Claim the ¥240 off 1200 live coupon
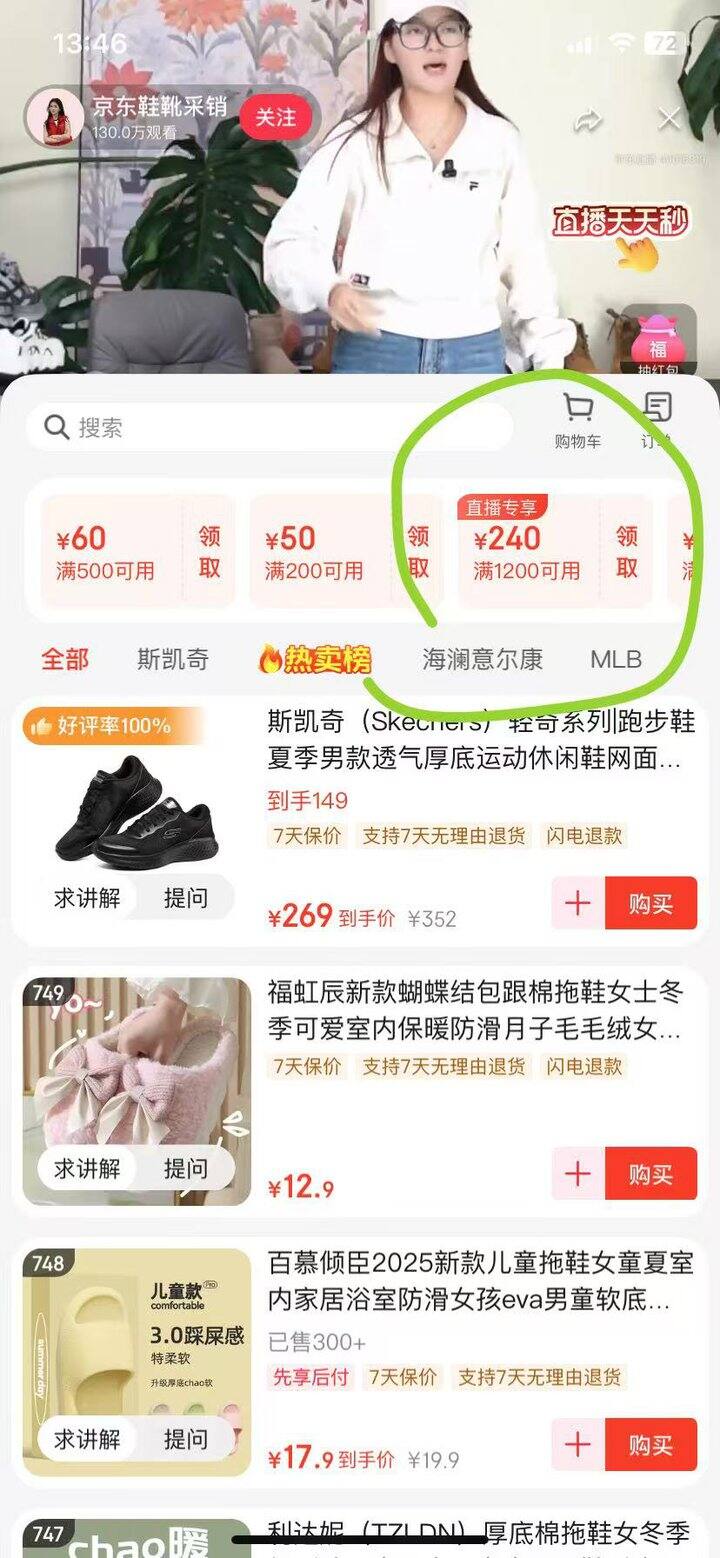Screen dimensions: 720x1558 click(x=626, y=552)
